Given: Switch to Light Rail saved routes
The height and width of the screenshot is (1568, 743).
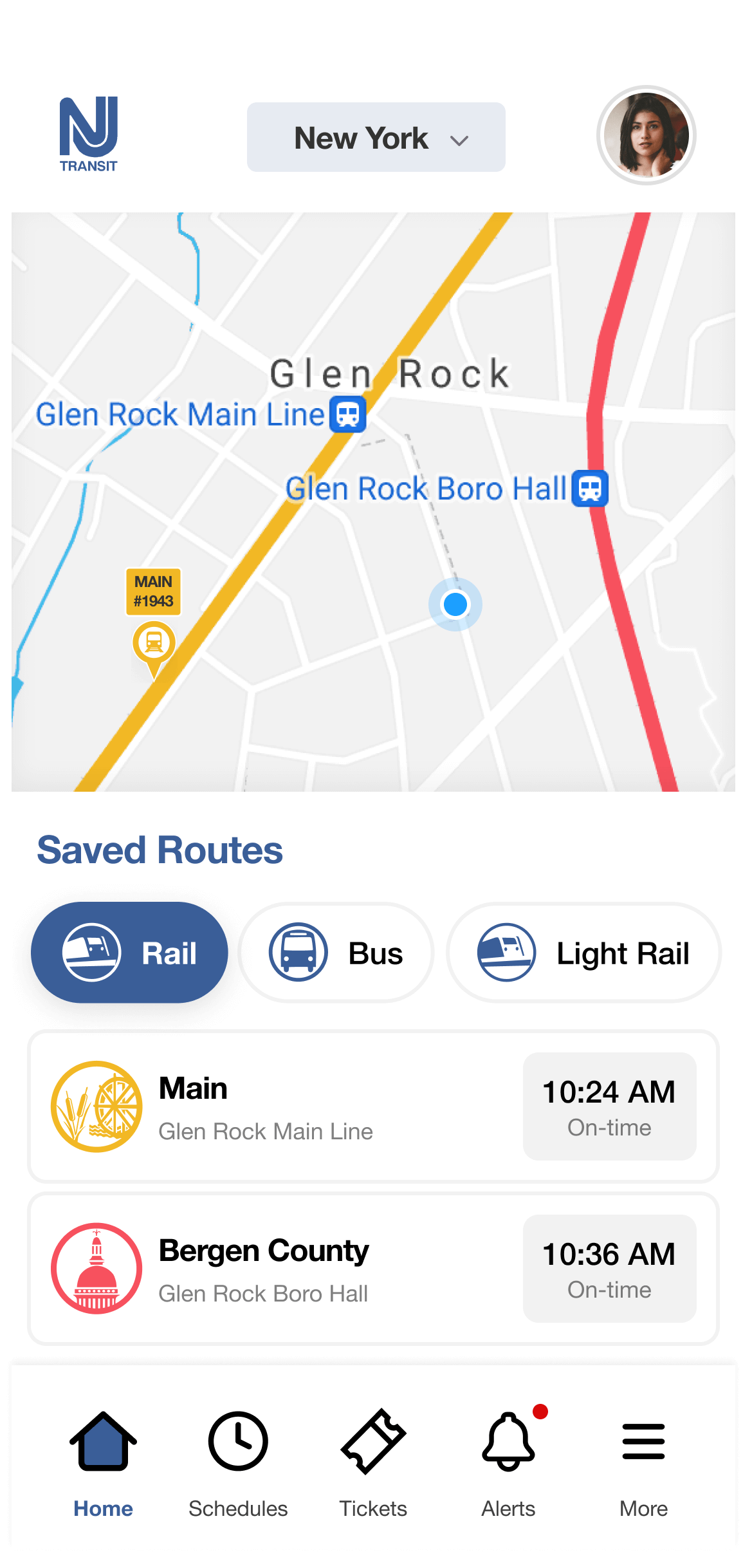Looking at the screenshot, I should (x=583, y=953).
